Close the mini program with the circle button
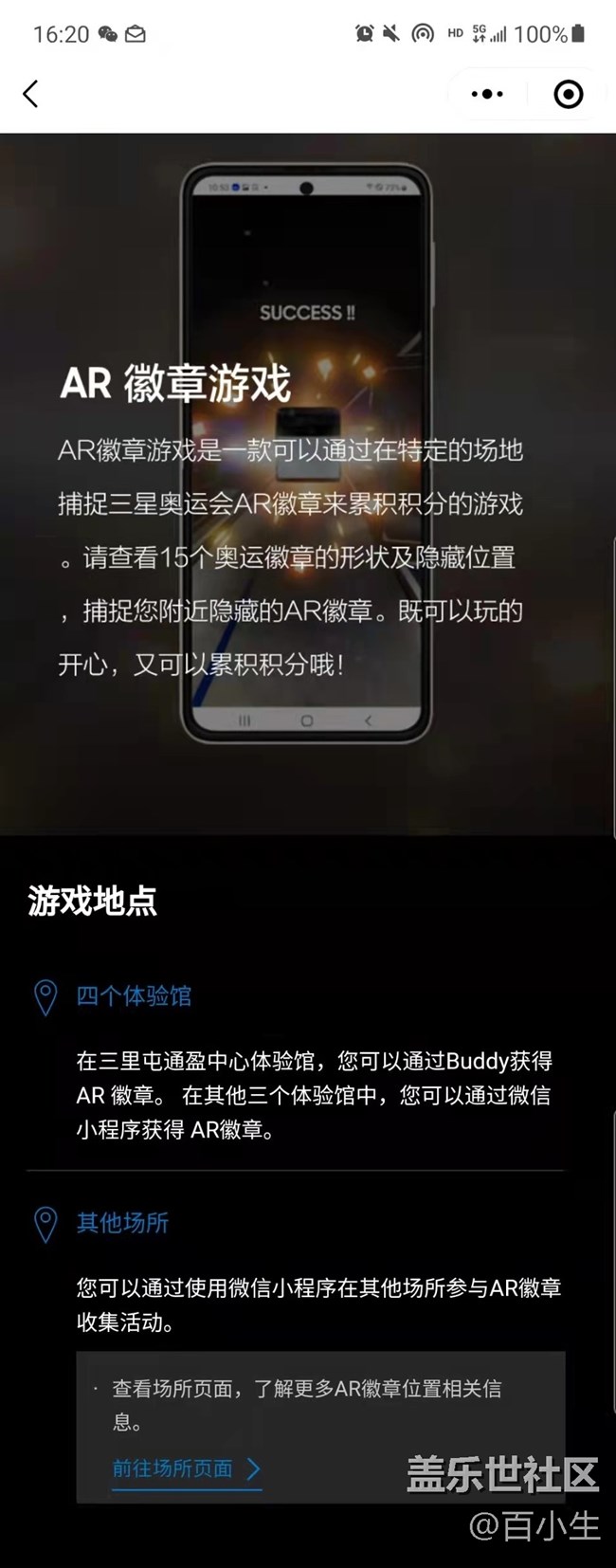The width and height of the screenshot is (616, 1568). pos(568,94)
